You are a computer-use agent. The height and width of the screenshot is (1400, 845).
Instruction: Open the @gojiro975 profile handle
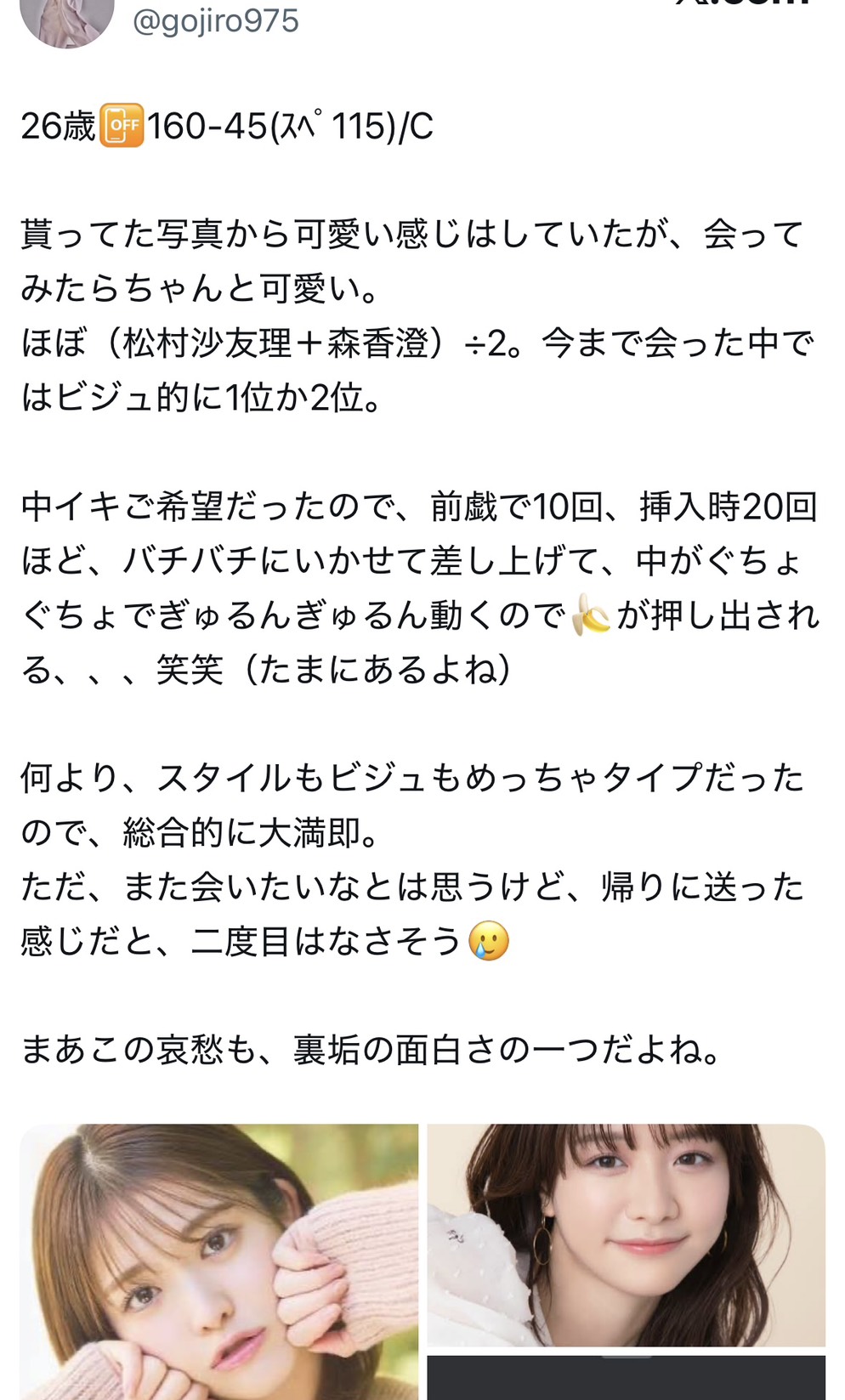pyautogui.click(x=216, y=20)
